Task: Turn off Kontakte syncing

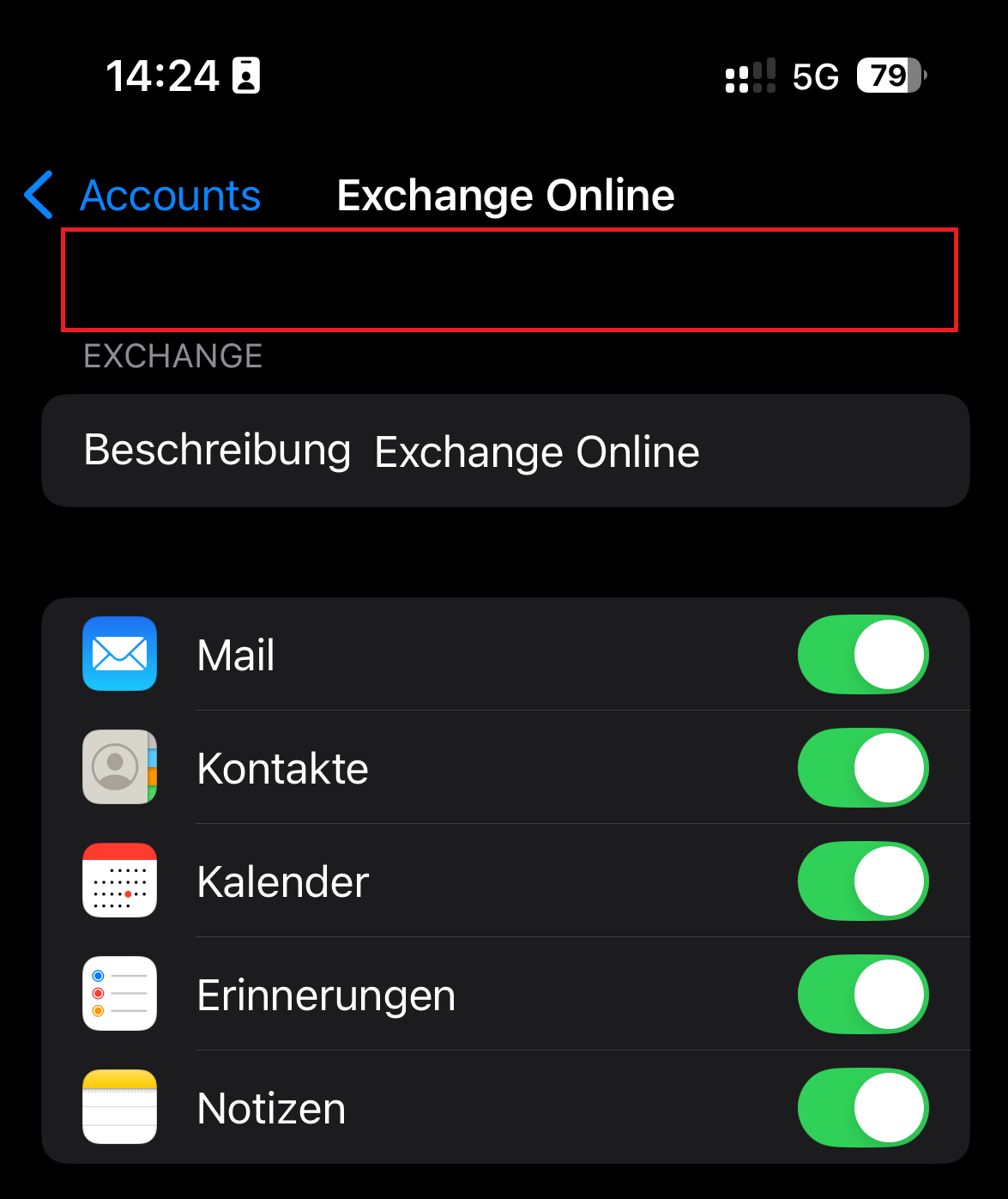Action: (862, 768)
